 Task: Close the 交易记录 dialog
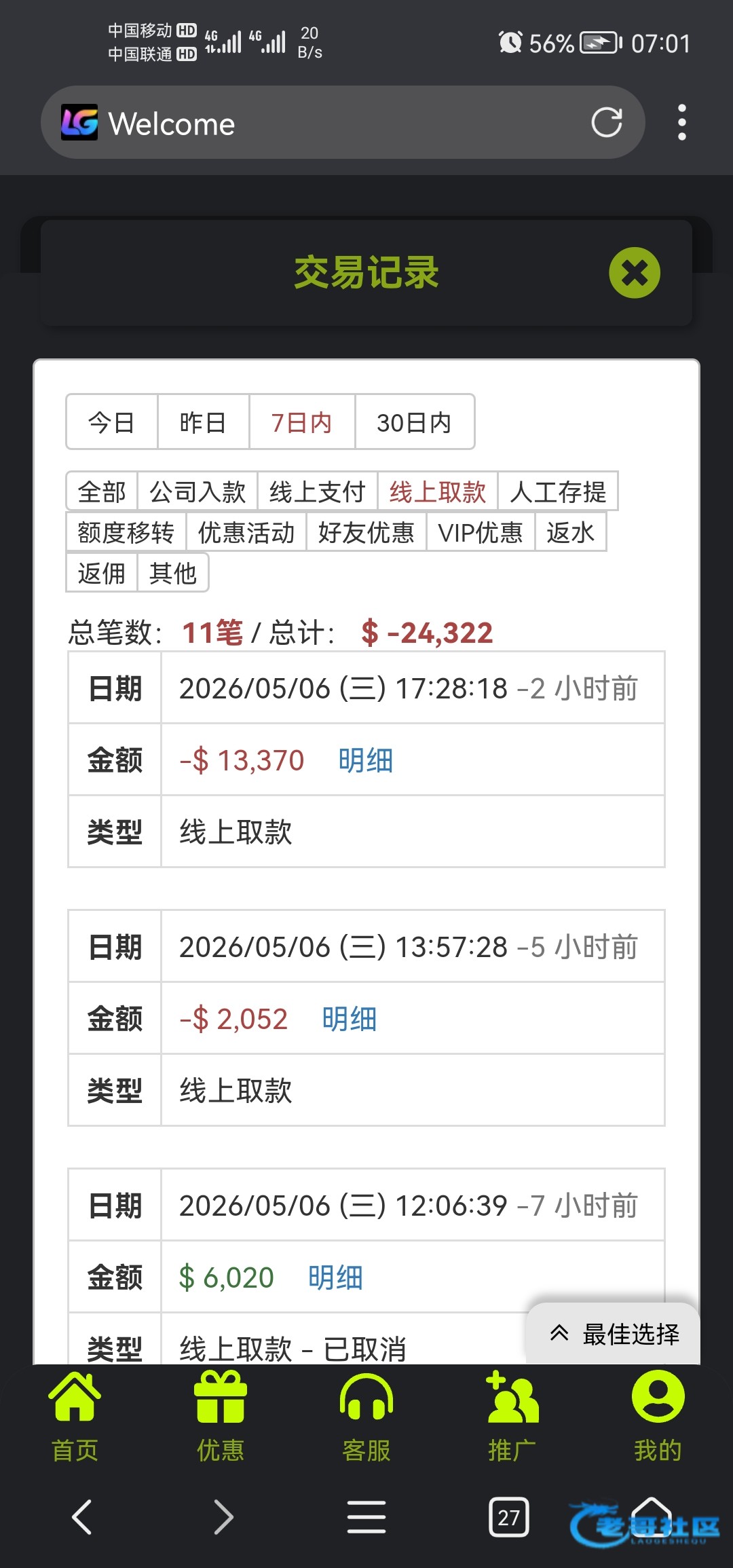click(x=635, y=273)
